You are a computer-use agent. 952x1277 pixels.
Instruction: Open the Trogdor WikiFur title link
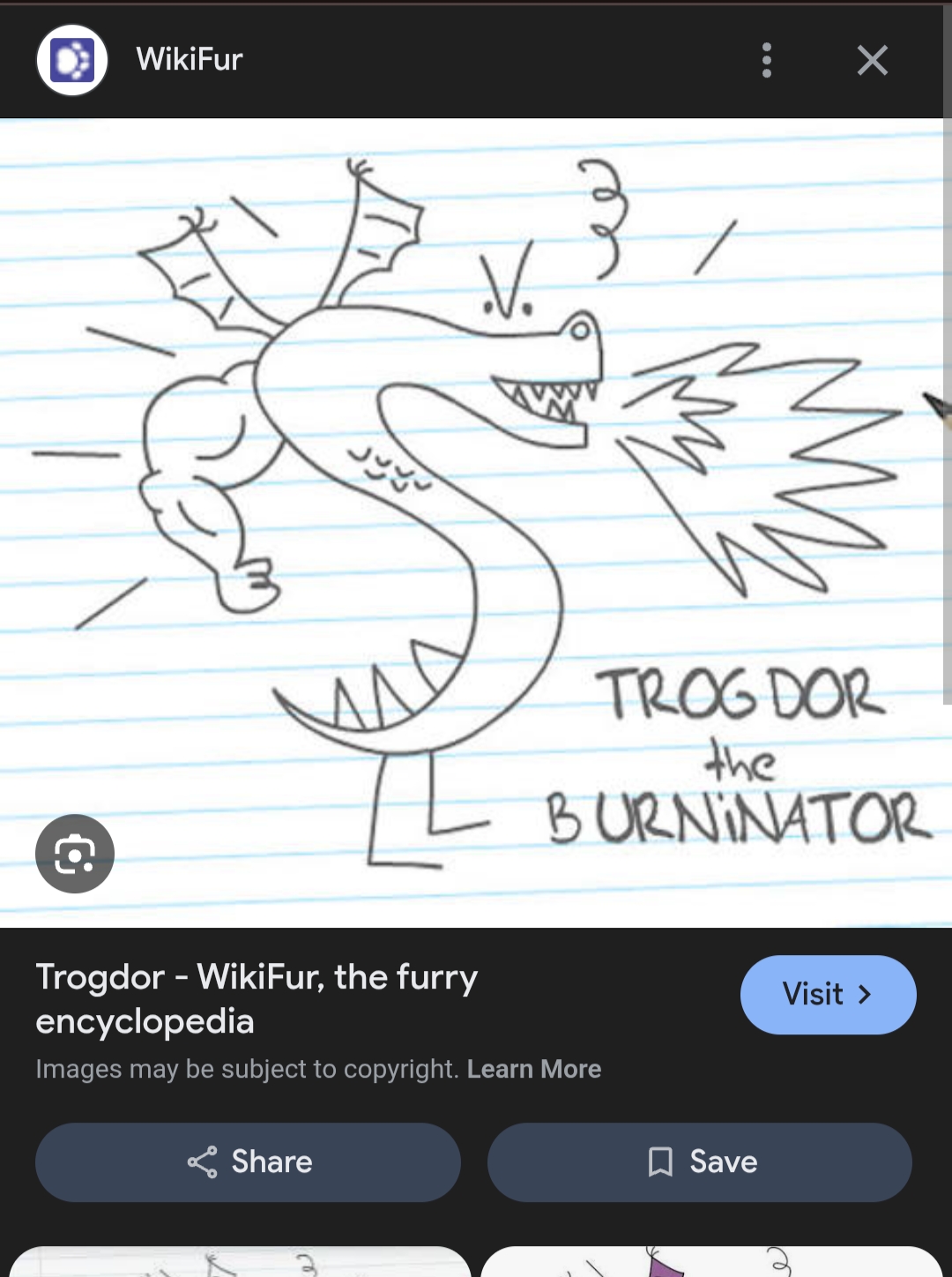256,998
